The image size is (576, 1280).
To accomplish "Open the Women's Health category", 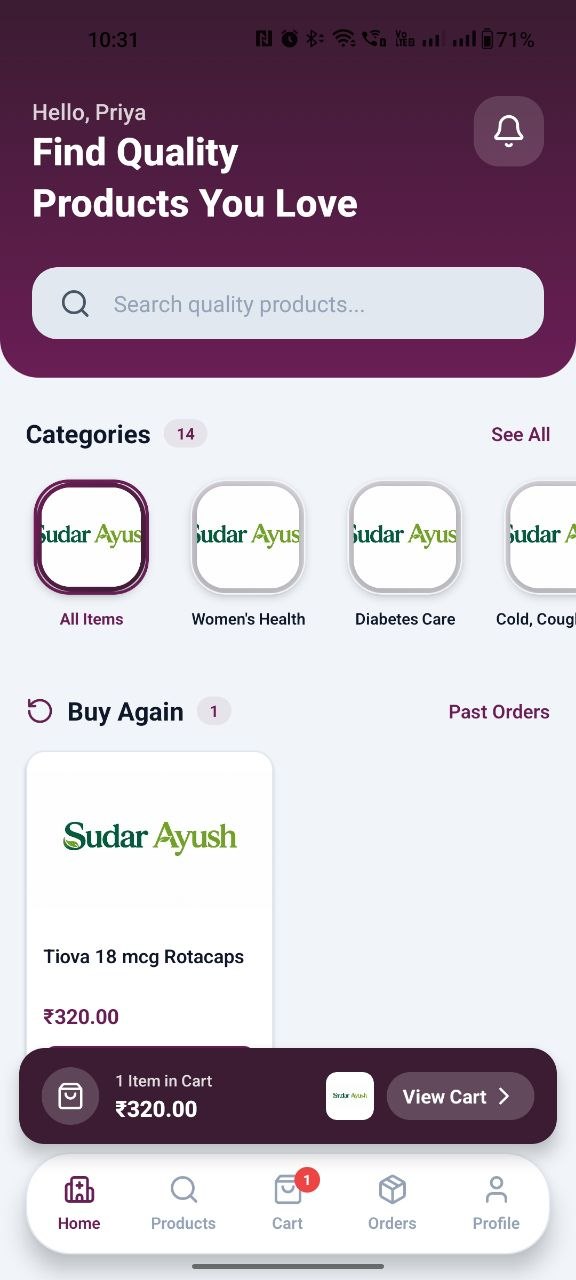I will 248,555.
